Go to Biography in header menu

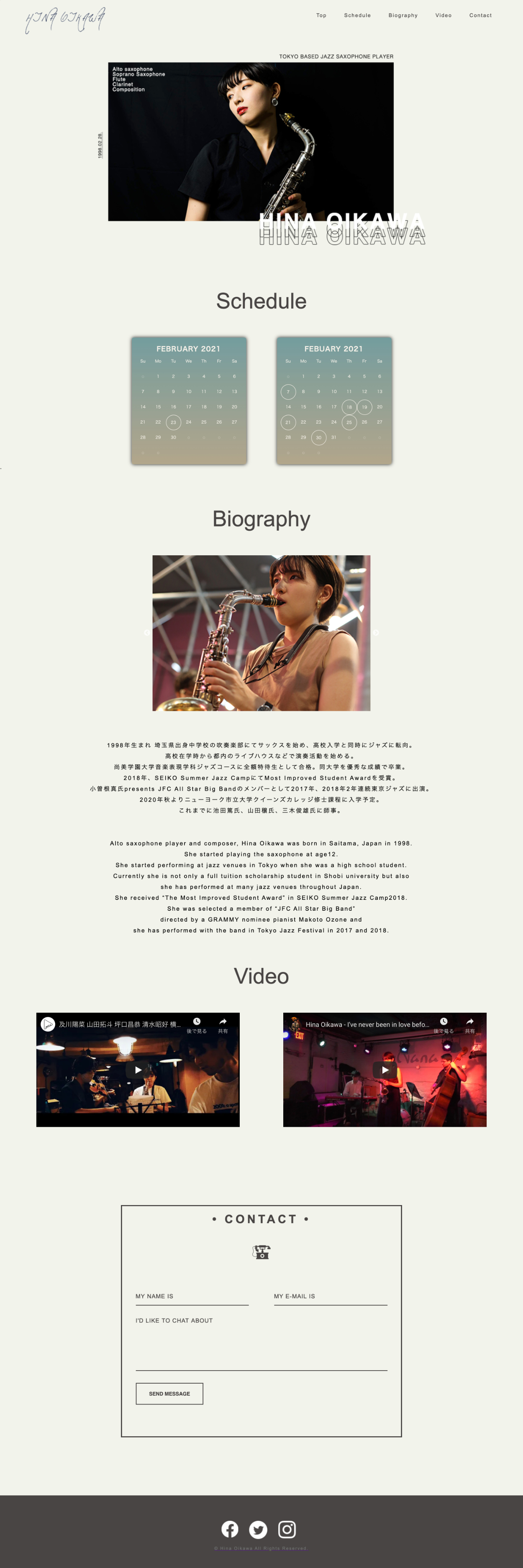tap(403, 15)
